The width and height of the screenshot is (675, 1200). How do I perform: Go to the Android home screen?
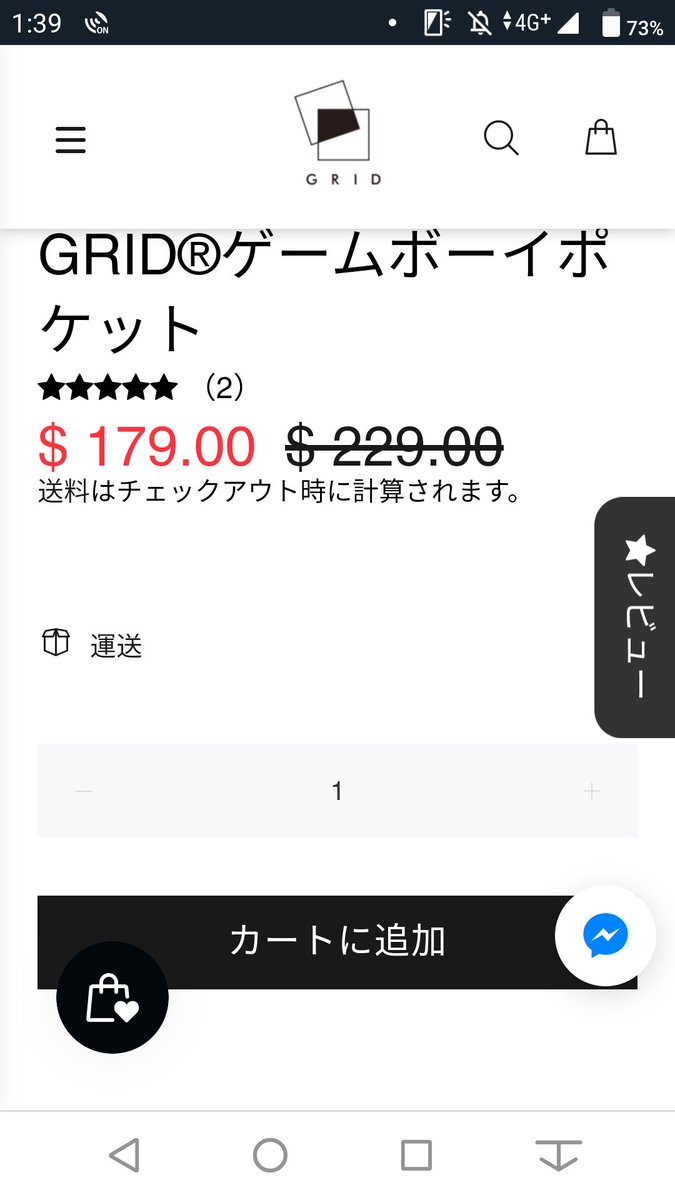[270, 1155]
